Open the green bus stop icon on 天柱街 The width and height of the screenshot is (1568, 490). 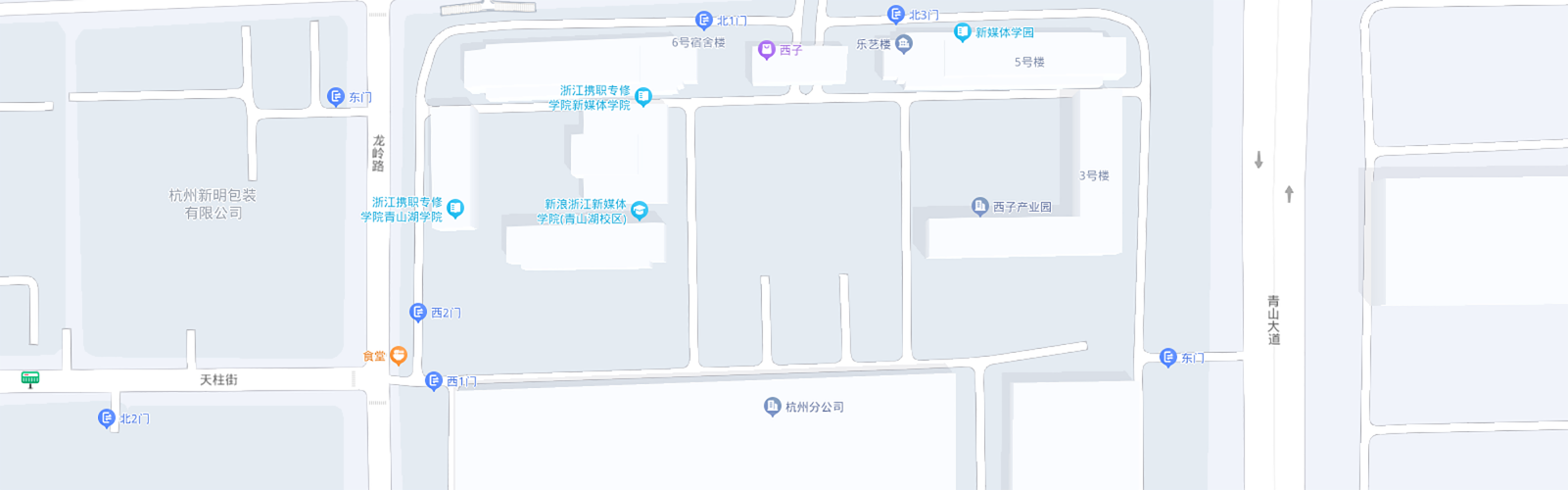click(x=30, y=378)
